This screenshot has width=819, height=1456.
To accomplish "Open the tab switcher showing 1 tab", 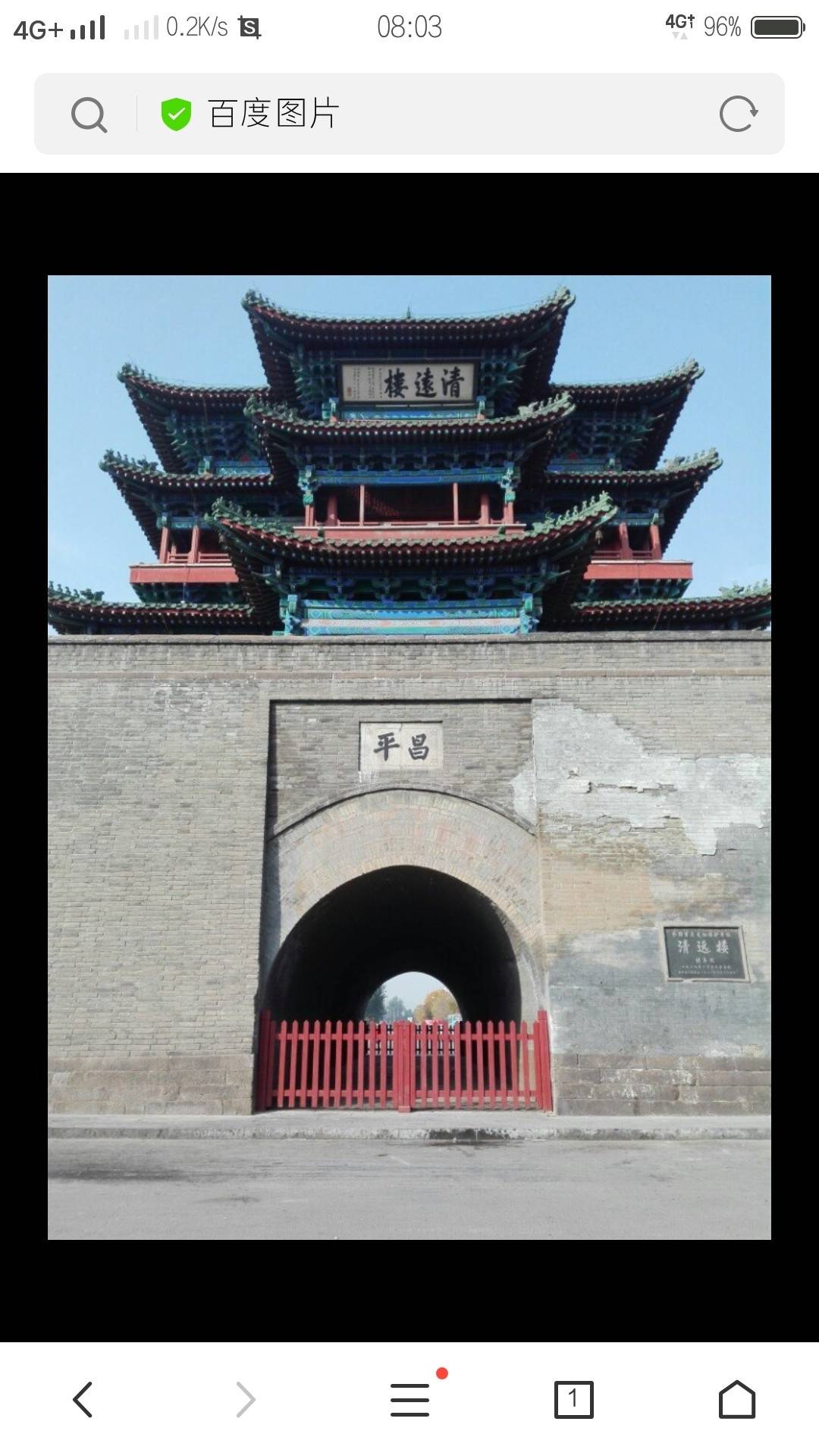I will [x=573, y=1399].
